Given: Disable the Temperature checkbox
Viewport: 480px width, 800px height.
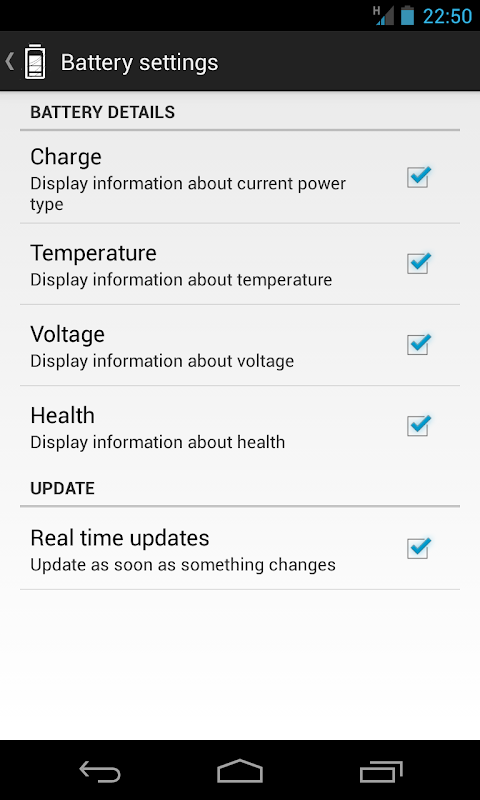Looking at the screenshot, I should coord(419,263).
